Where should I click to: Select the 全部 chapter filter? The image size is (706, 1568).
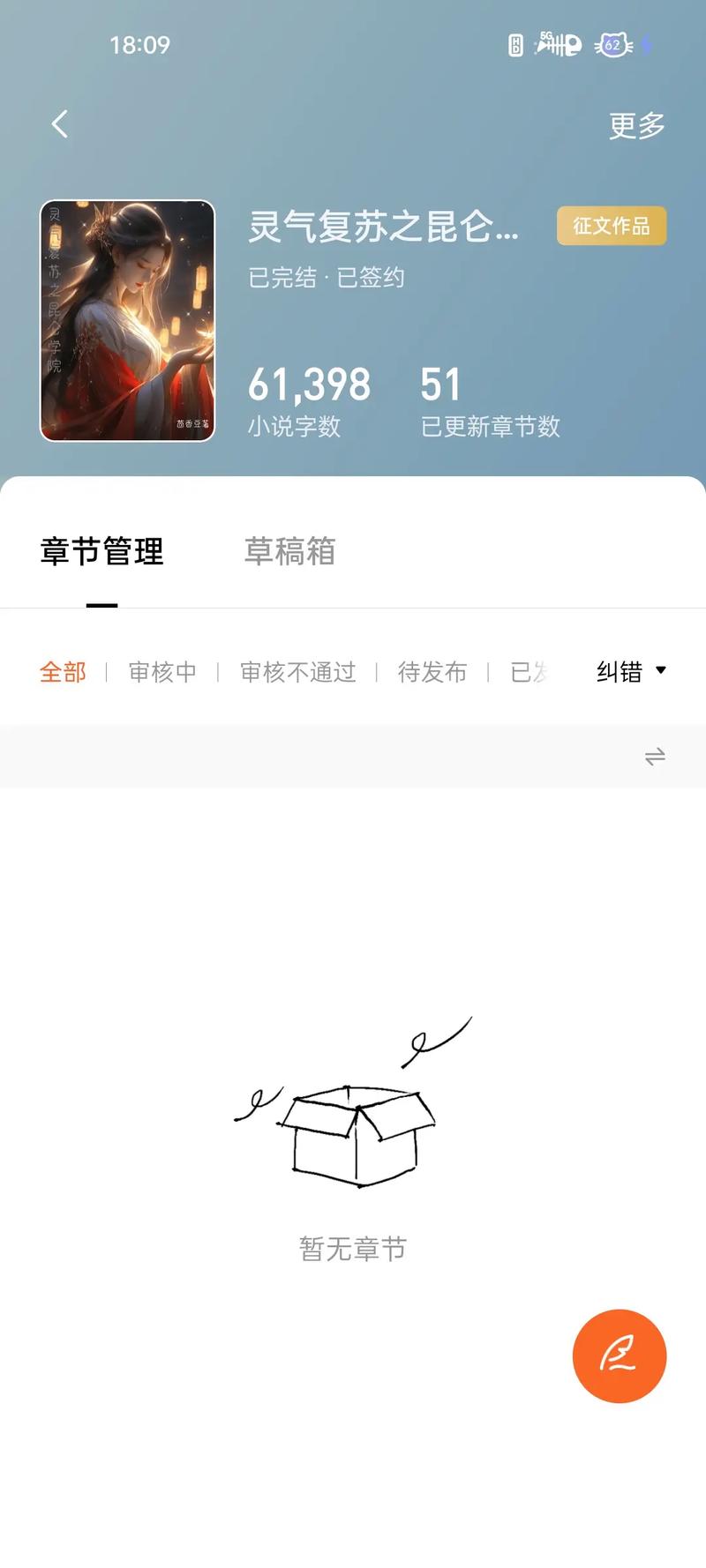click(63, 672)
